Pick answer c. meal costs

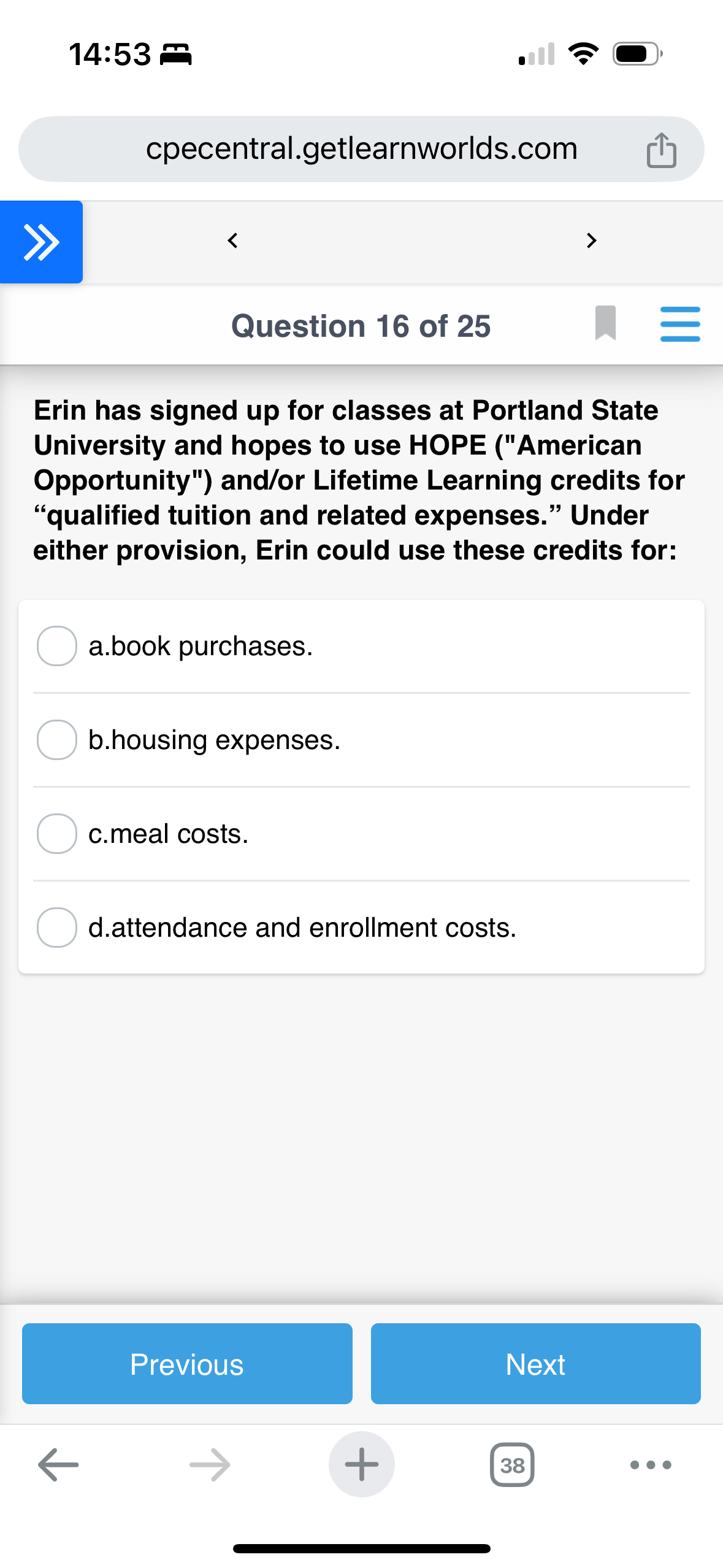pos(57,834)
